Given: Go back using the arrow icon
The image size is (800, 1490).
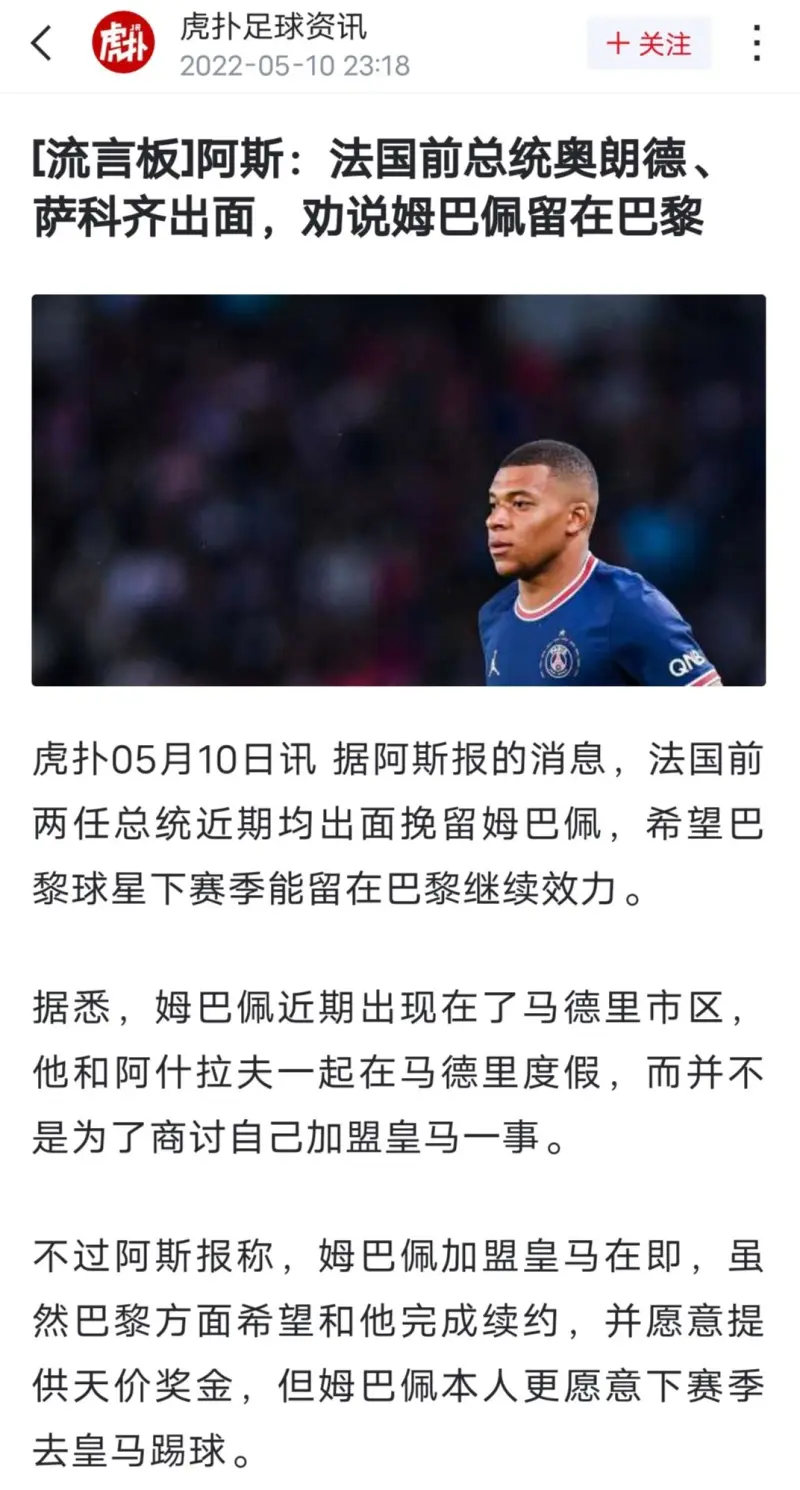Looking at the screenshot, I should 42,44.
